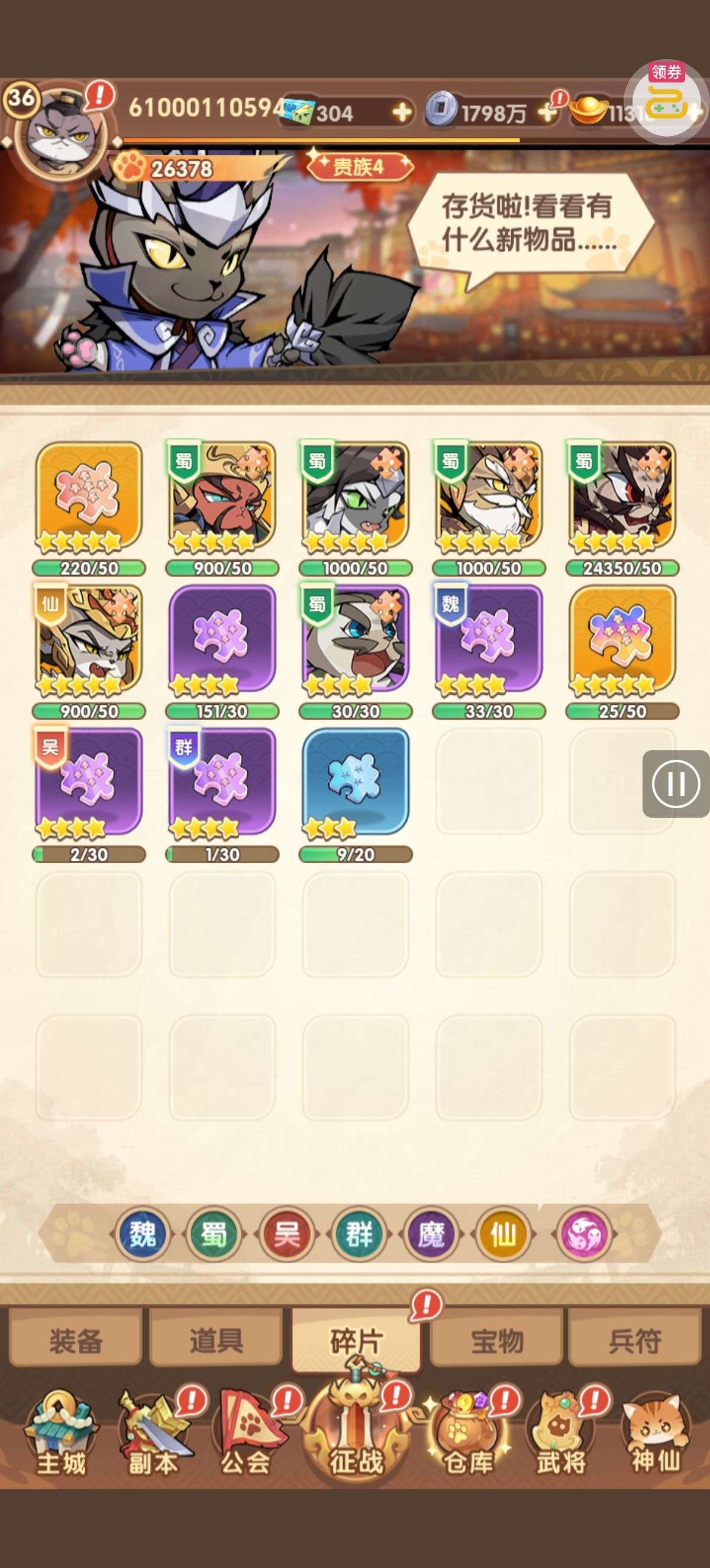Screen dimensions: 710x1568
Task: Switch to the 道具 tab
Action: click(215, 1341)
